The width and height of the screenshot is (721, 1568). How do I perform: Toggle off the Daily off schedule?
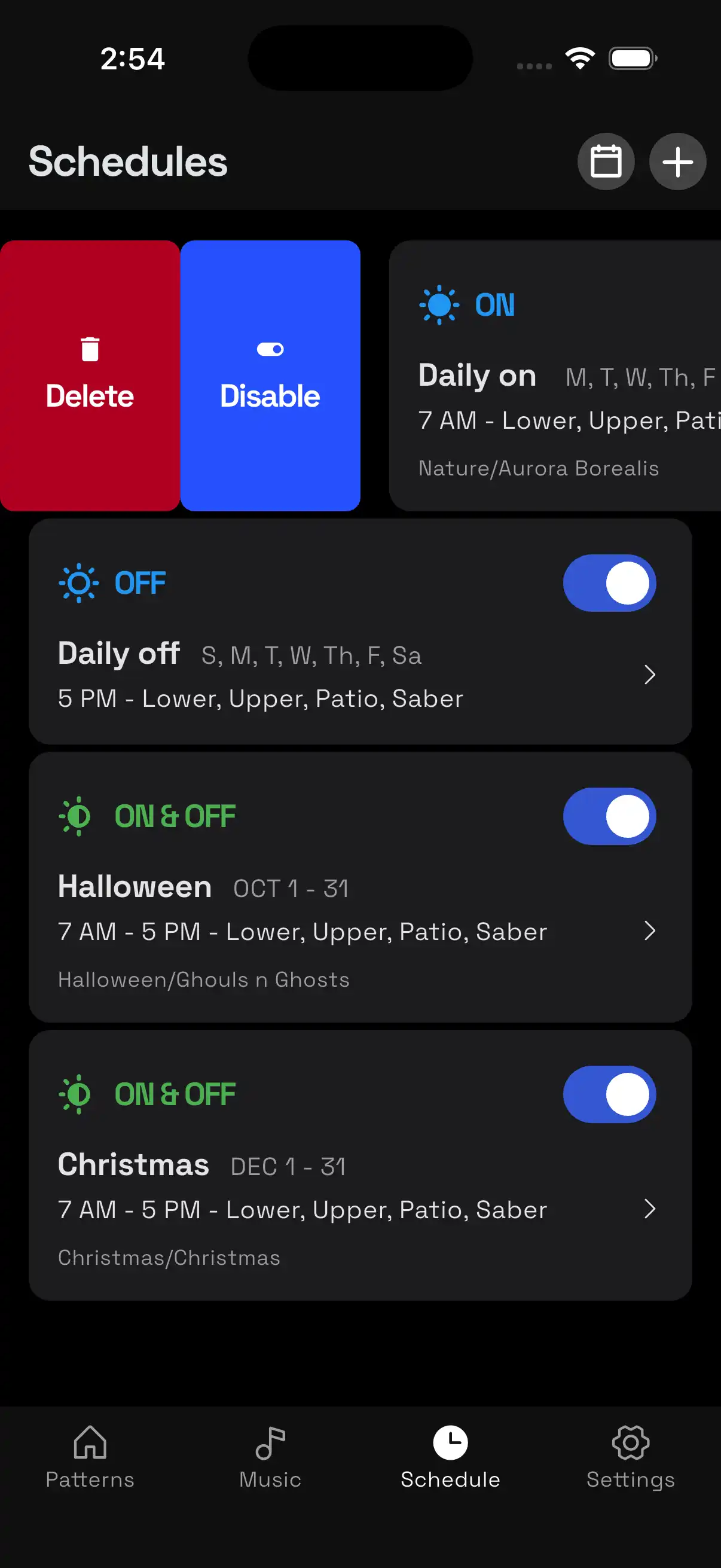coord(609,583)
